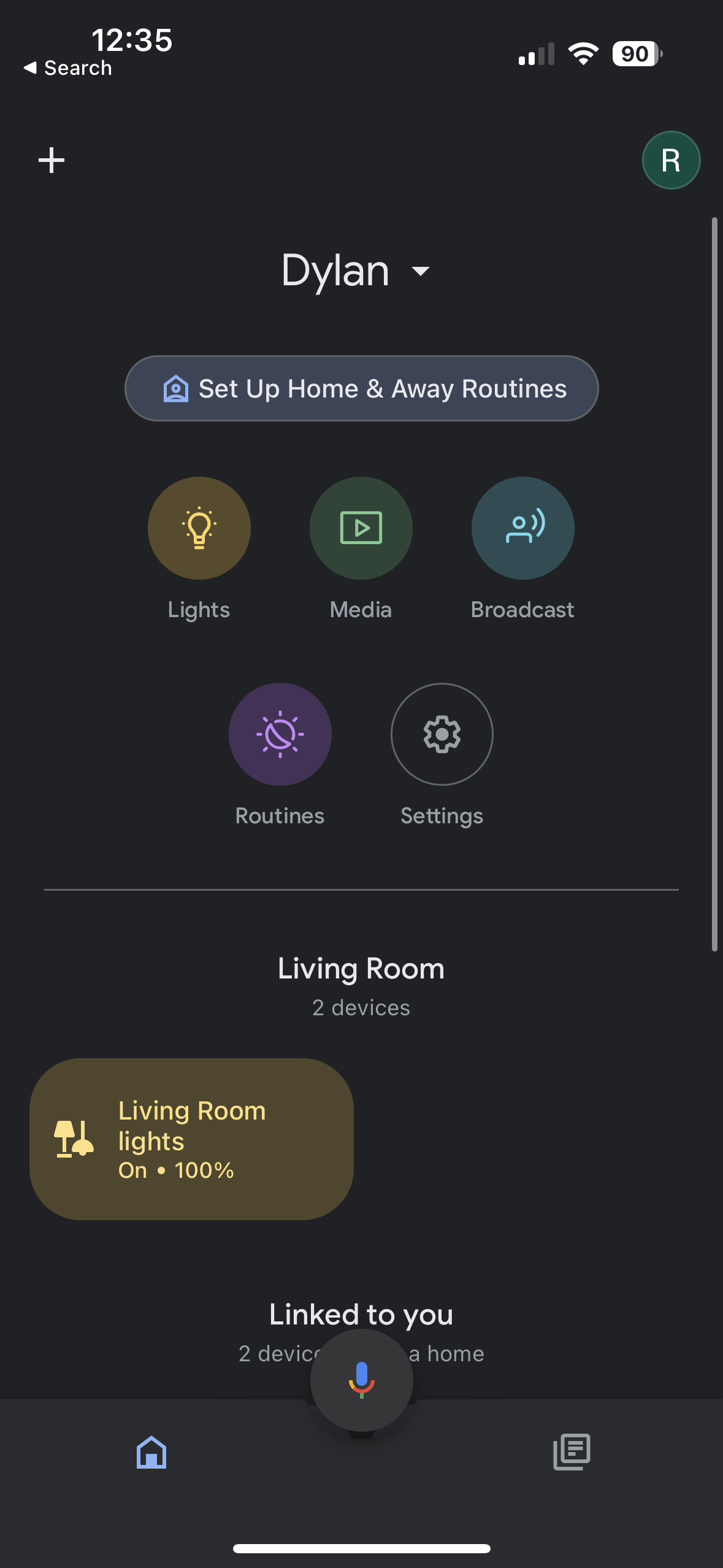Open the Media shortcut

[x=361, y=528]
